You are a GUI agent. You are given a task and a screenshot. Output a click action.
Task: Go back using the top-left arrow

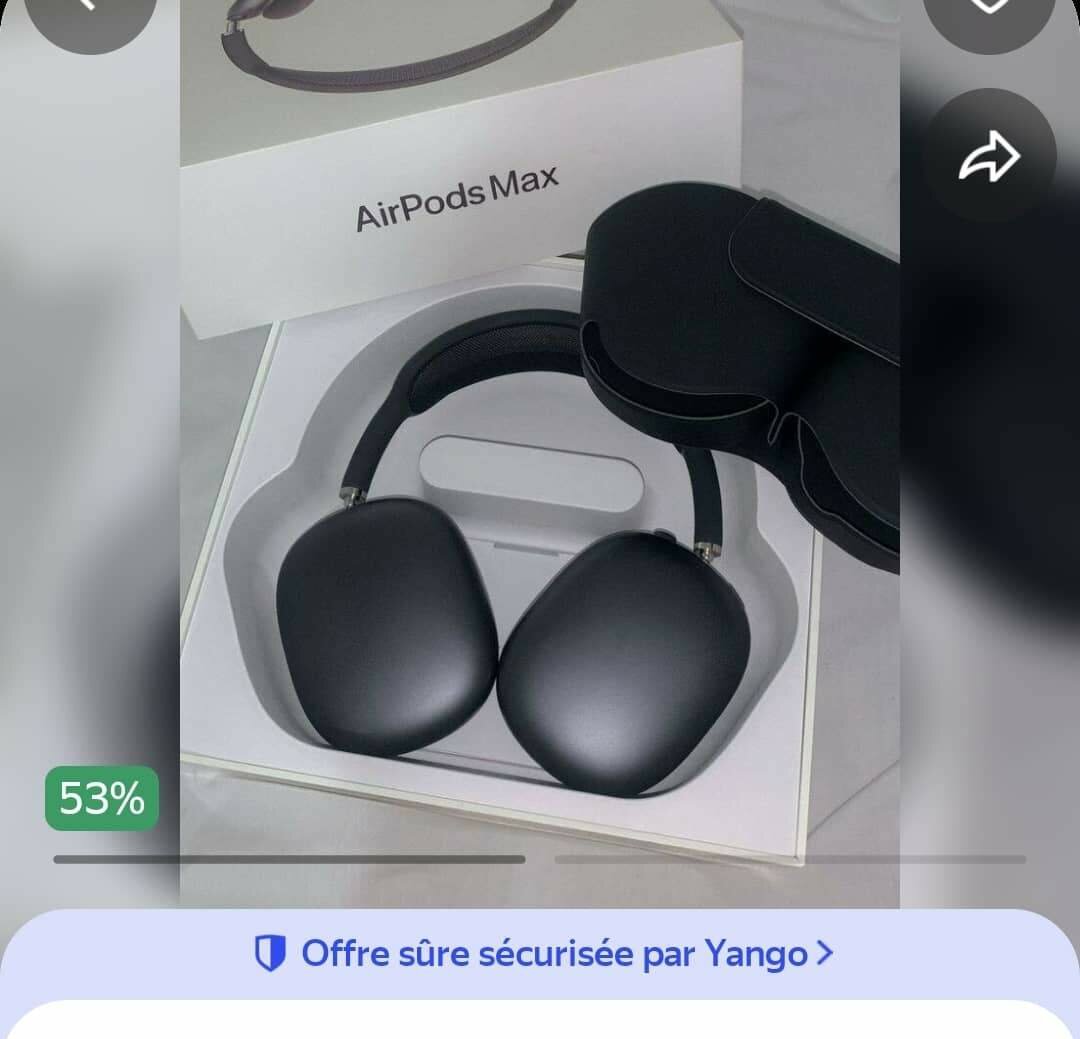88,10
